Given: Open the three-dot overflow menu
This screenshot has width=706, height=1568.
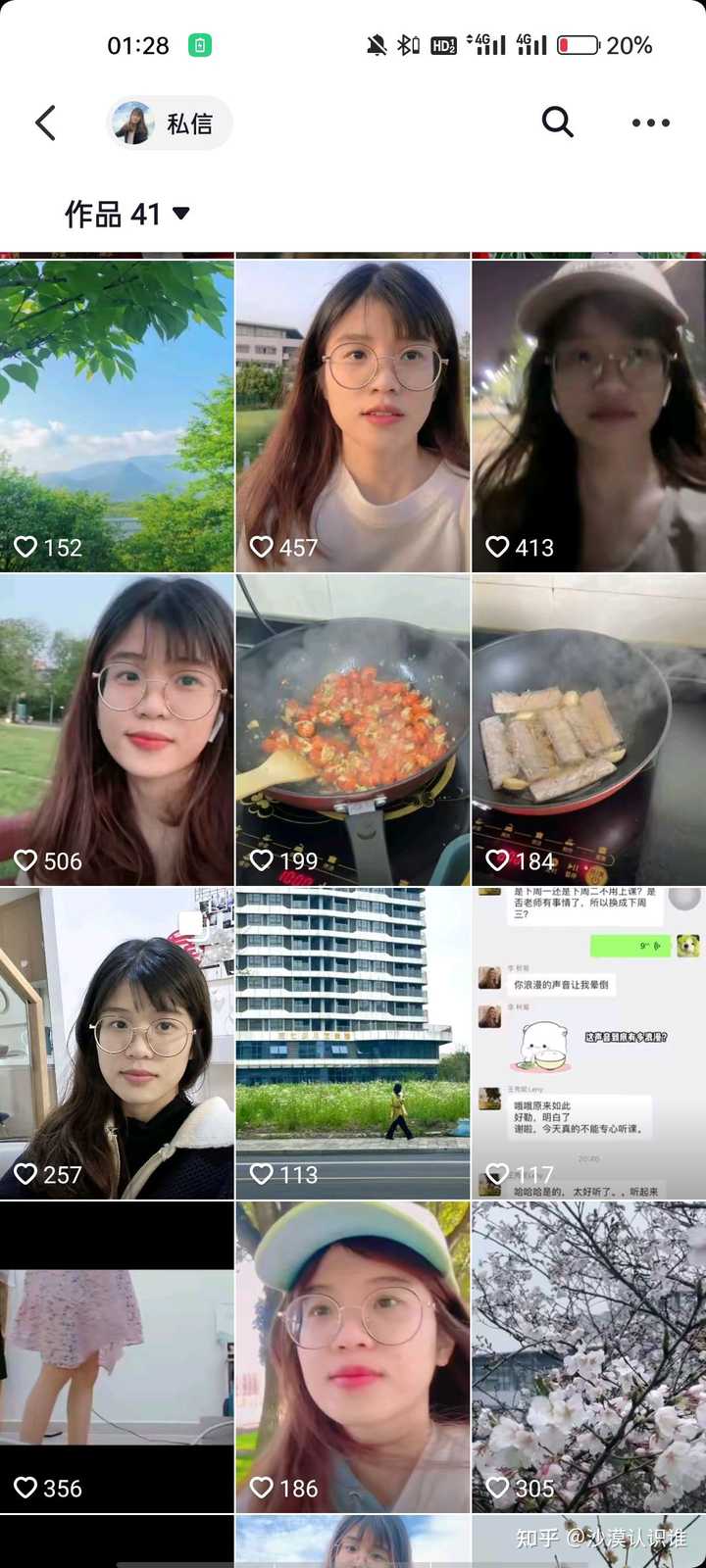Looking at the screenshot, I should 650,123.
